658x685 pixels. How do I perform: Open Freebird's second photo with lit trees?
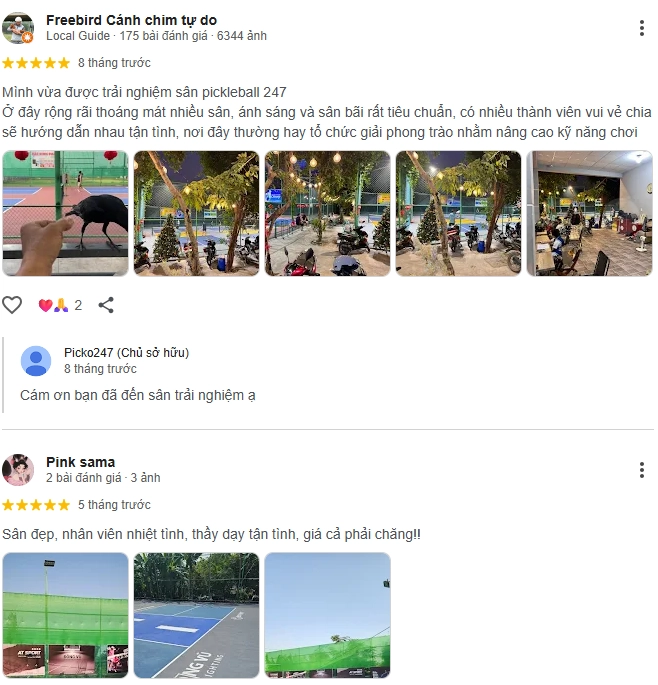196,213
